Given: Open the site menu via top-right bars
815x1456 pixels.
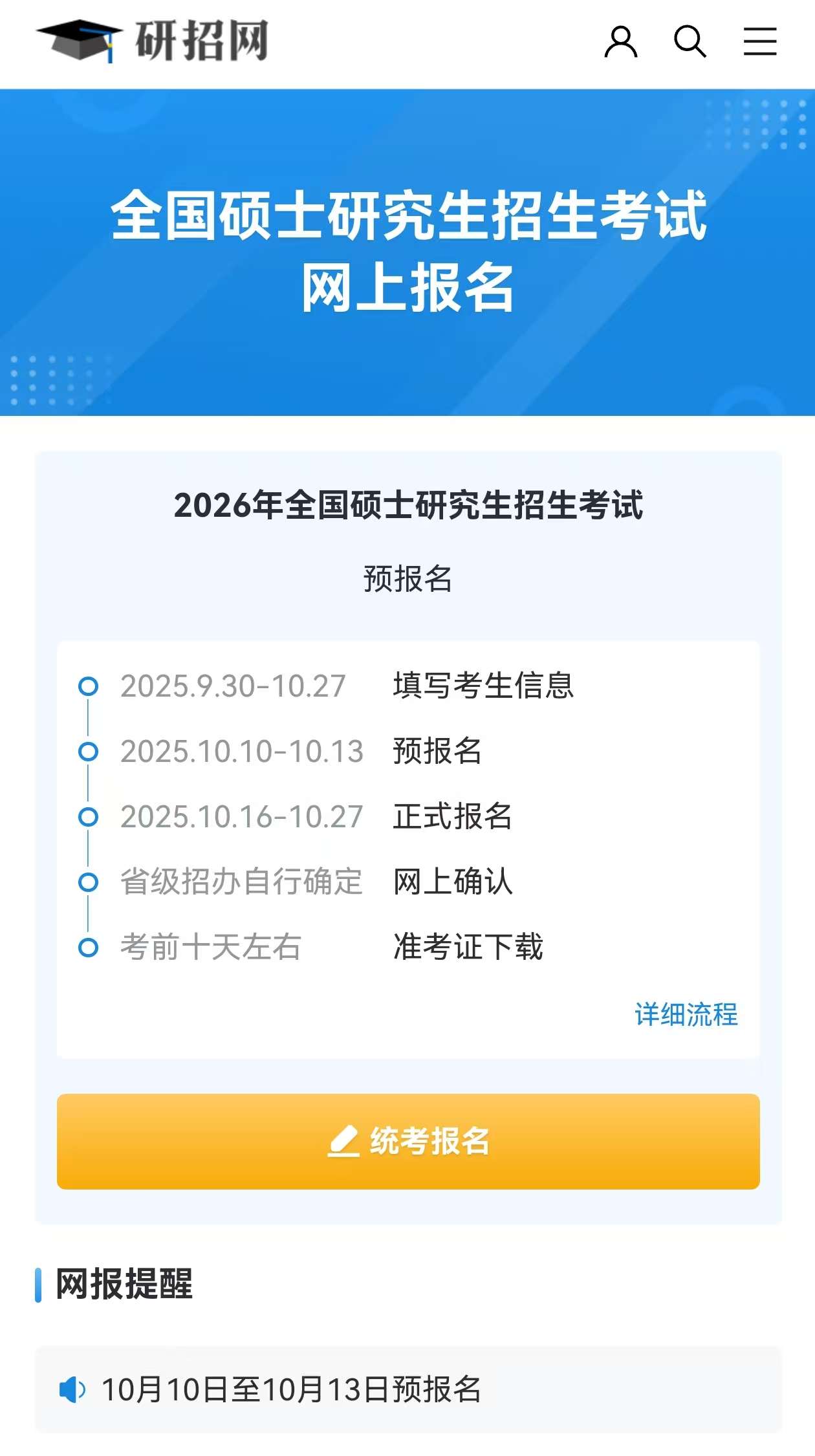Looking at the screenshot, I should [760, 41].
